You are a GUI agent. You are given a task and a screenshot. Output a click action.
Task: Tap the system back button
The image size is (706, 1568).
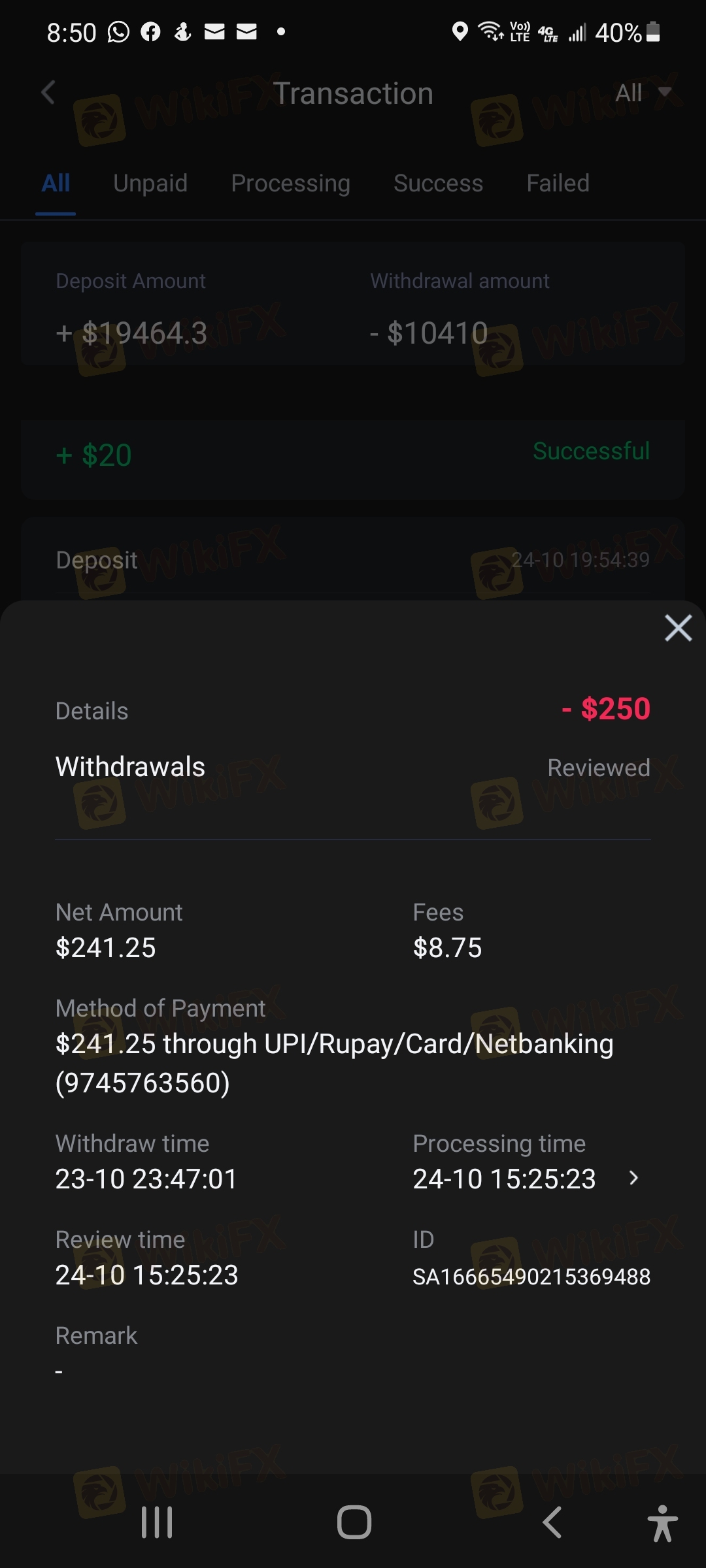coord(552,1522)
